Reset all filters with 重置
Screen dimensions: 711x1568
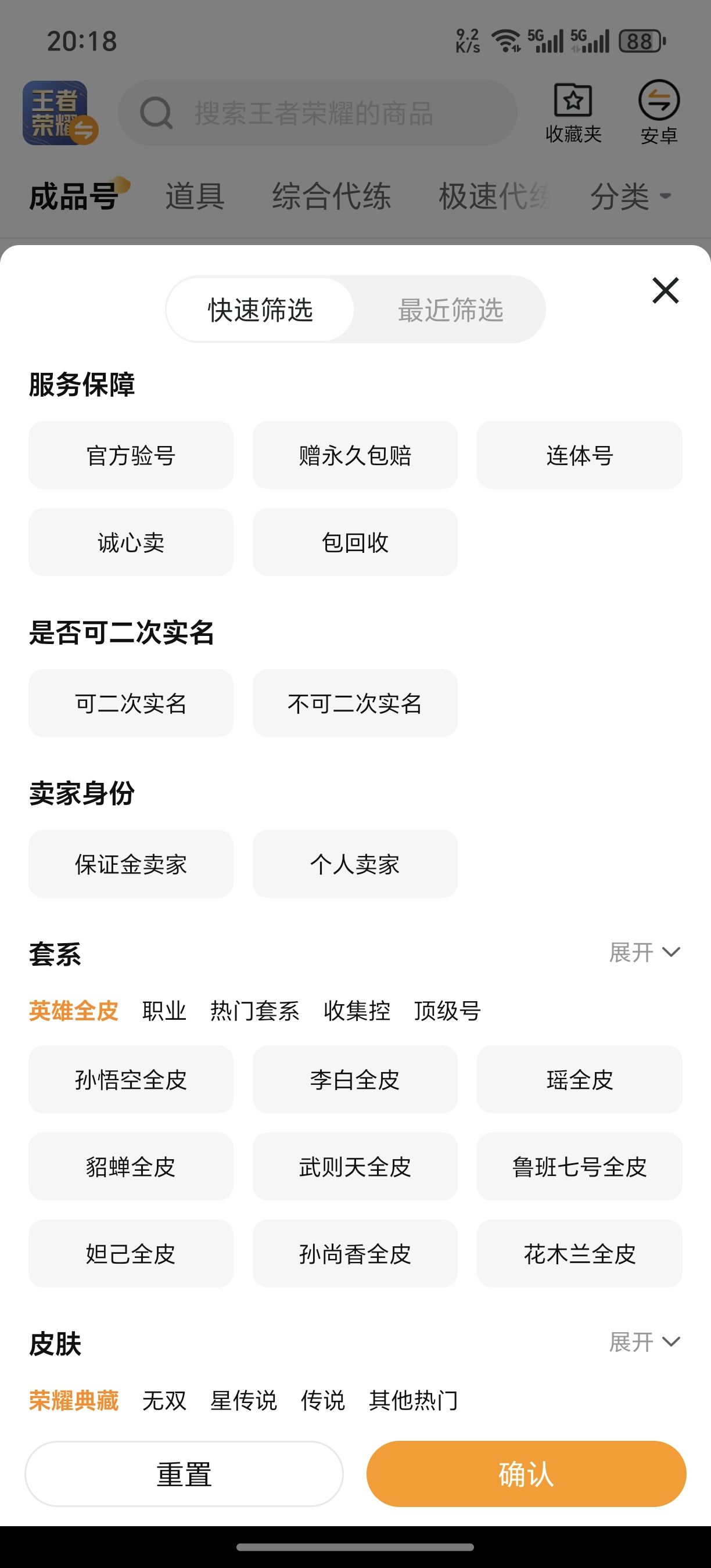184,1474
